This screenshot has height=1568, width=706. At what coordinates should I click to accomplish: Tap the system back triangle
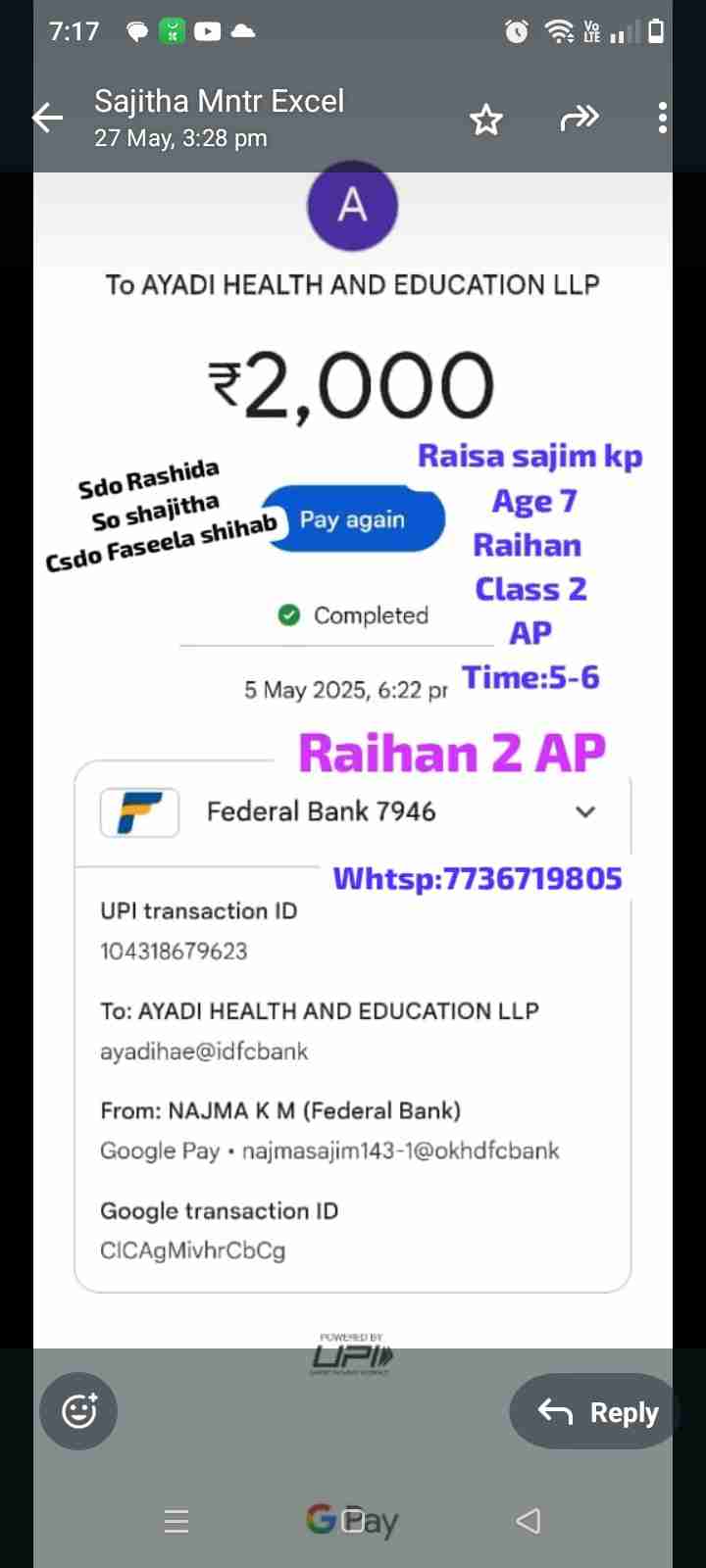pos(529,1521)
